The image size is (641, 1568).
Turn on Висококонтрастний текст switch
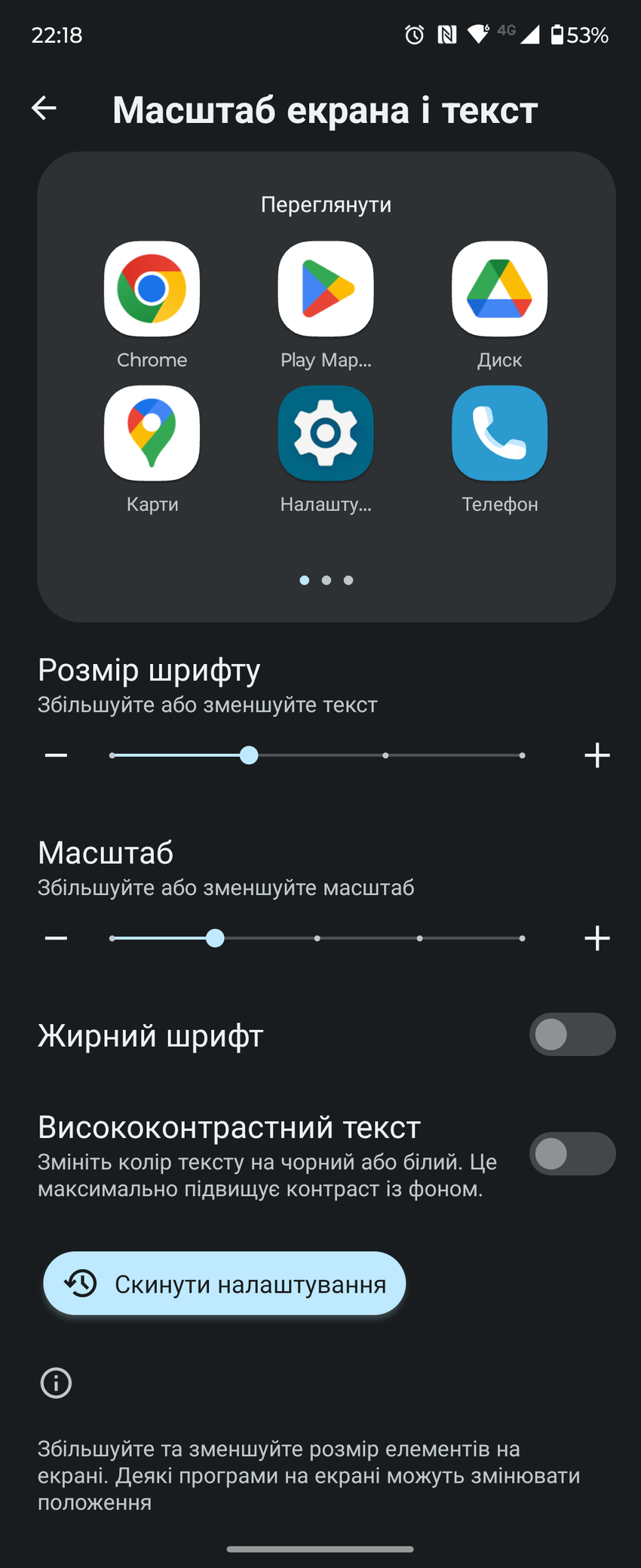[572, 1154]
